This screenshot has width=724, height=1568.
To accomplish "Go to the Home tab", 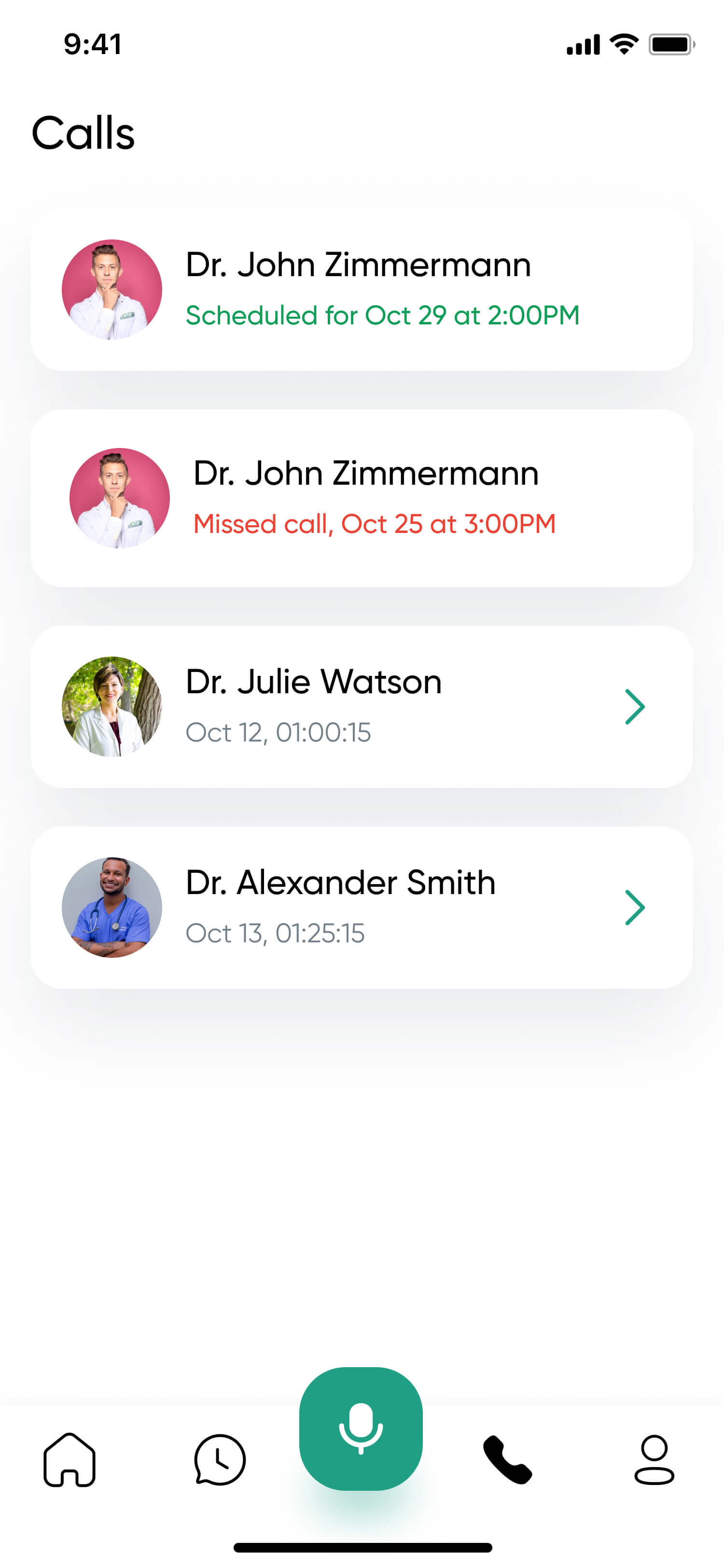I will (70, 1460).
